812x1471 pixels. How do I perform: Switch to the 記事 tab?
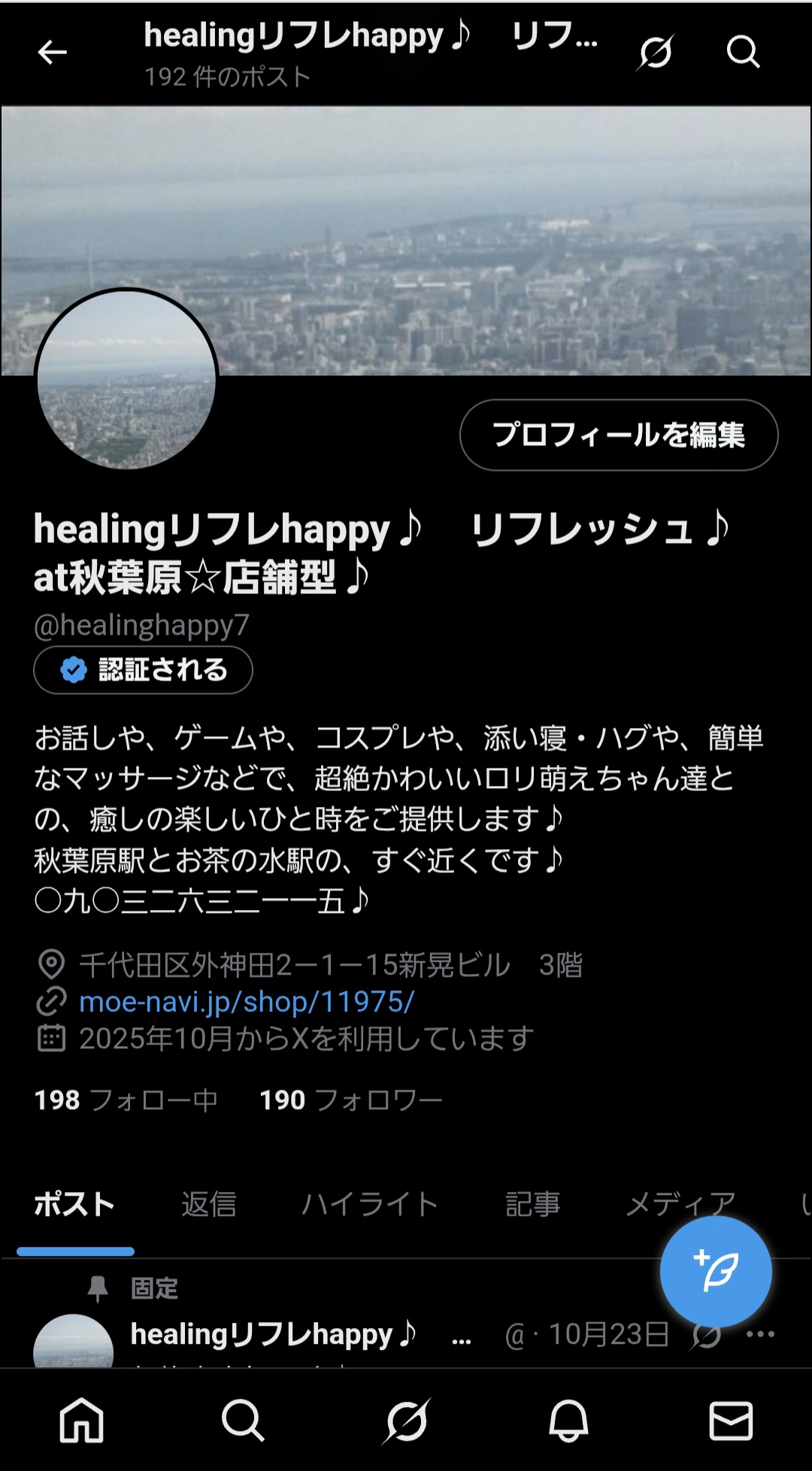pos(532,1204)
